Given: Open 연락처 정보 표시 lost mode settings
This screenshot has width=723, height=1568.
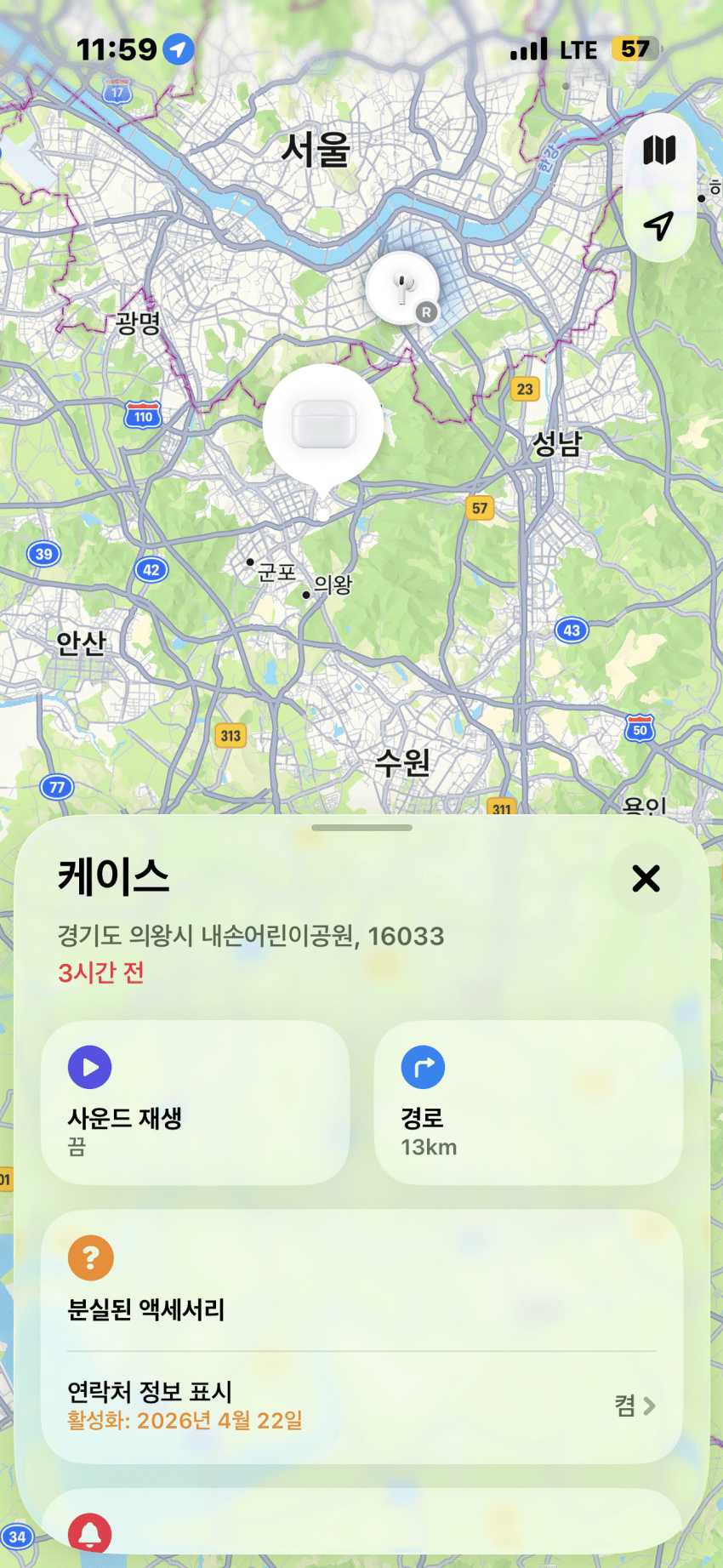Looking at the screenshot, I should [x=361, y=1405].
